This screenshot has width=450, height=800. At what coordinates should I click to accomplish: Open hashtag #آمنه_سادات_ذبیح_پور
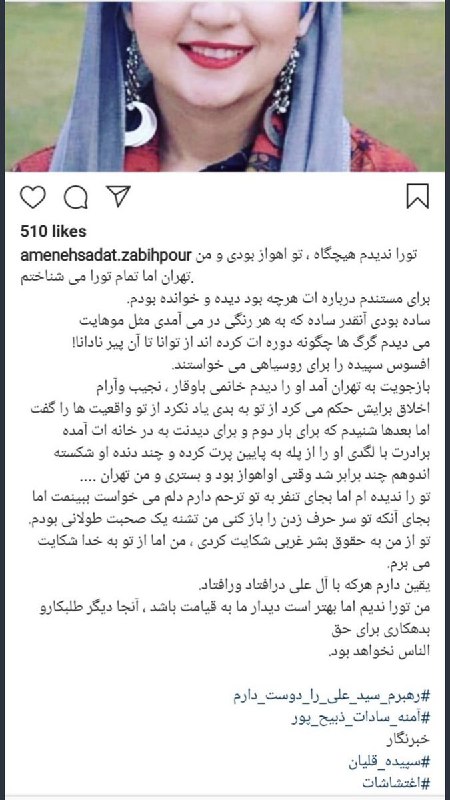tap(361, 717)
